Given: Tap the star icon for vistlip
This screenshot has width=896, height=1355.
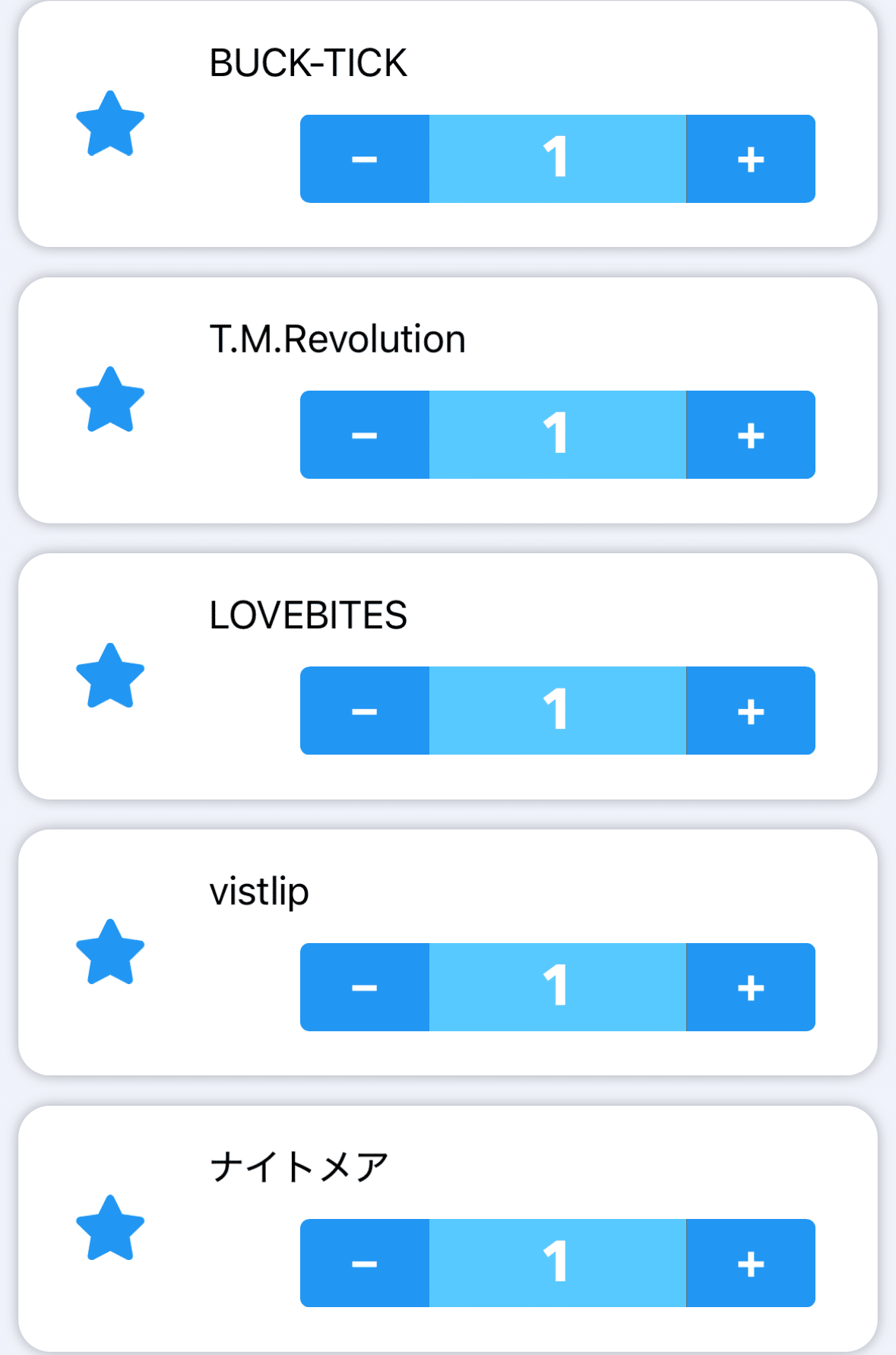Looking at the screenshot, I should click(x=110, y=953).
